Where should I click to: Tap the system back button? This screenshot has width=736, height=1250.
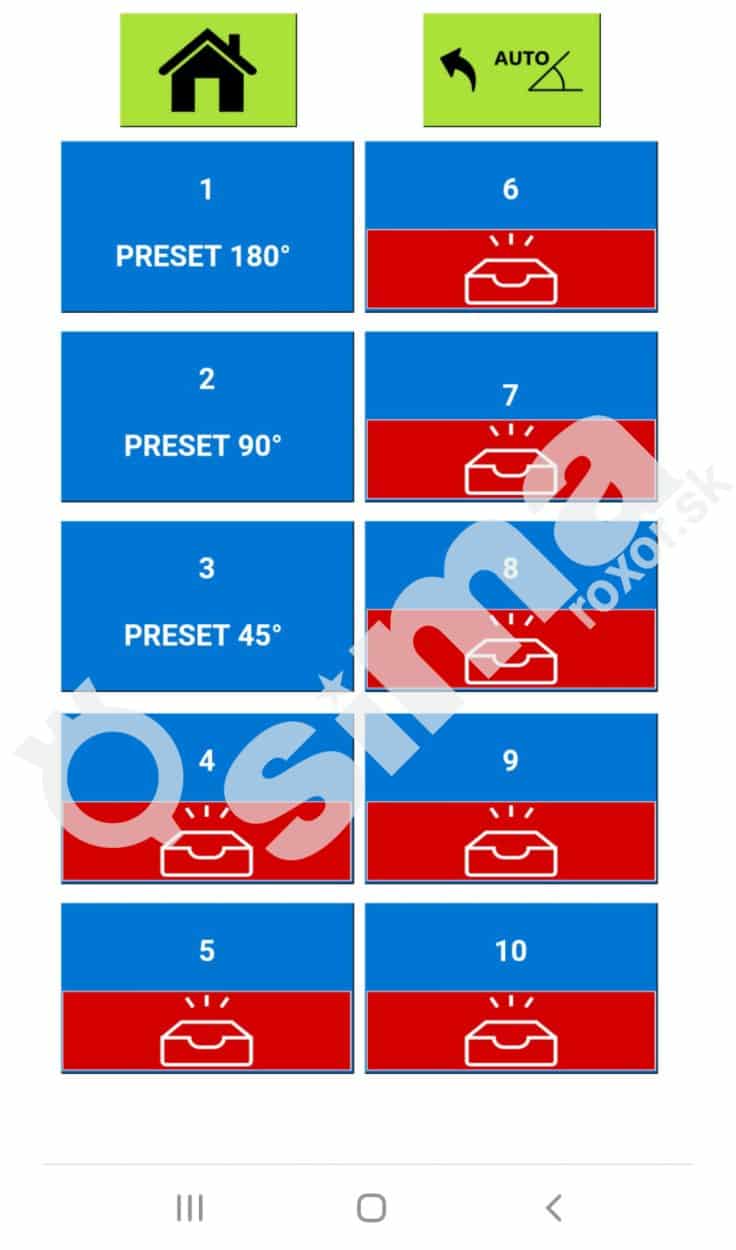tap(554, 1208)
